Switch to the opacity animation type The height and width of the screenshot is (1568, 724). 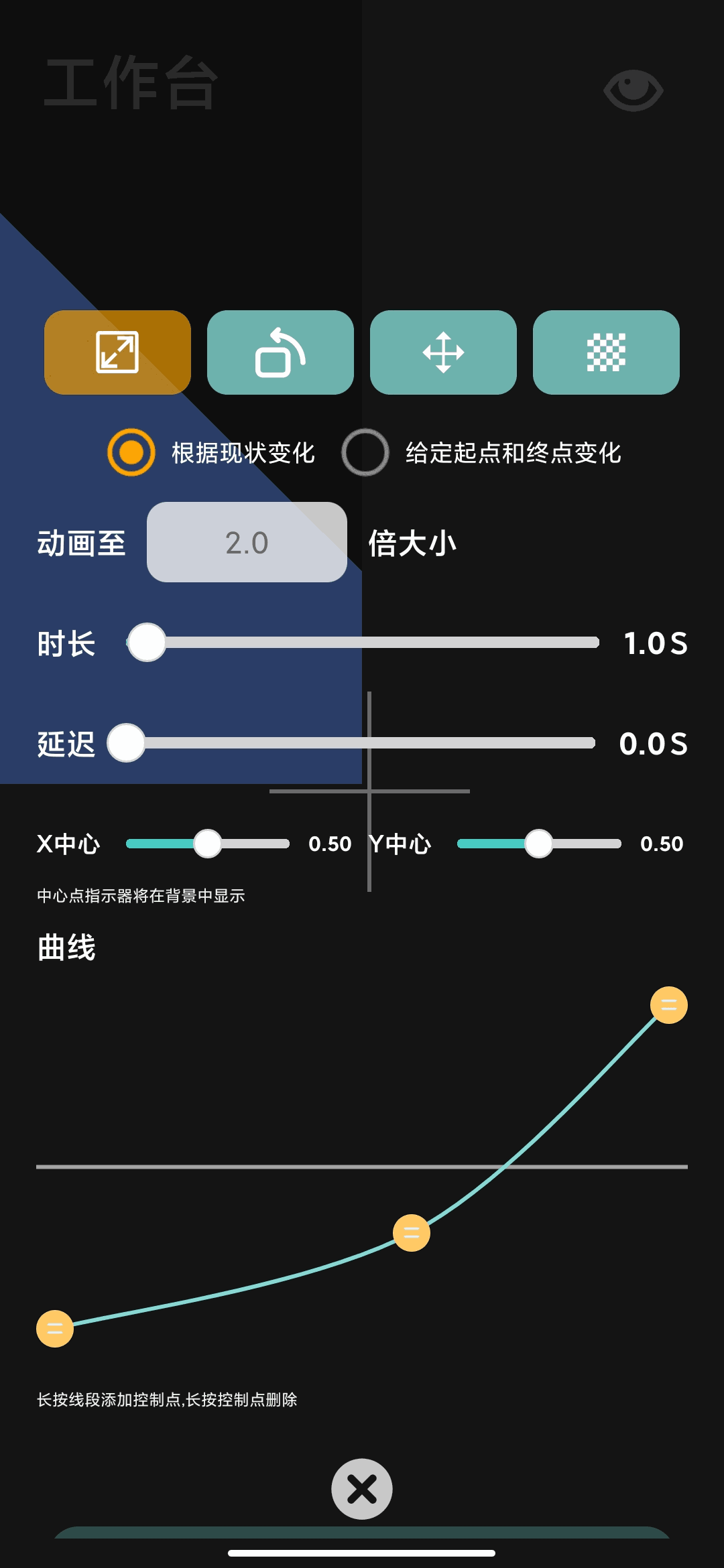[x=606, y=352]
